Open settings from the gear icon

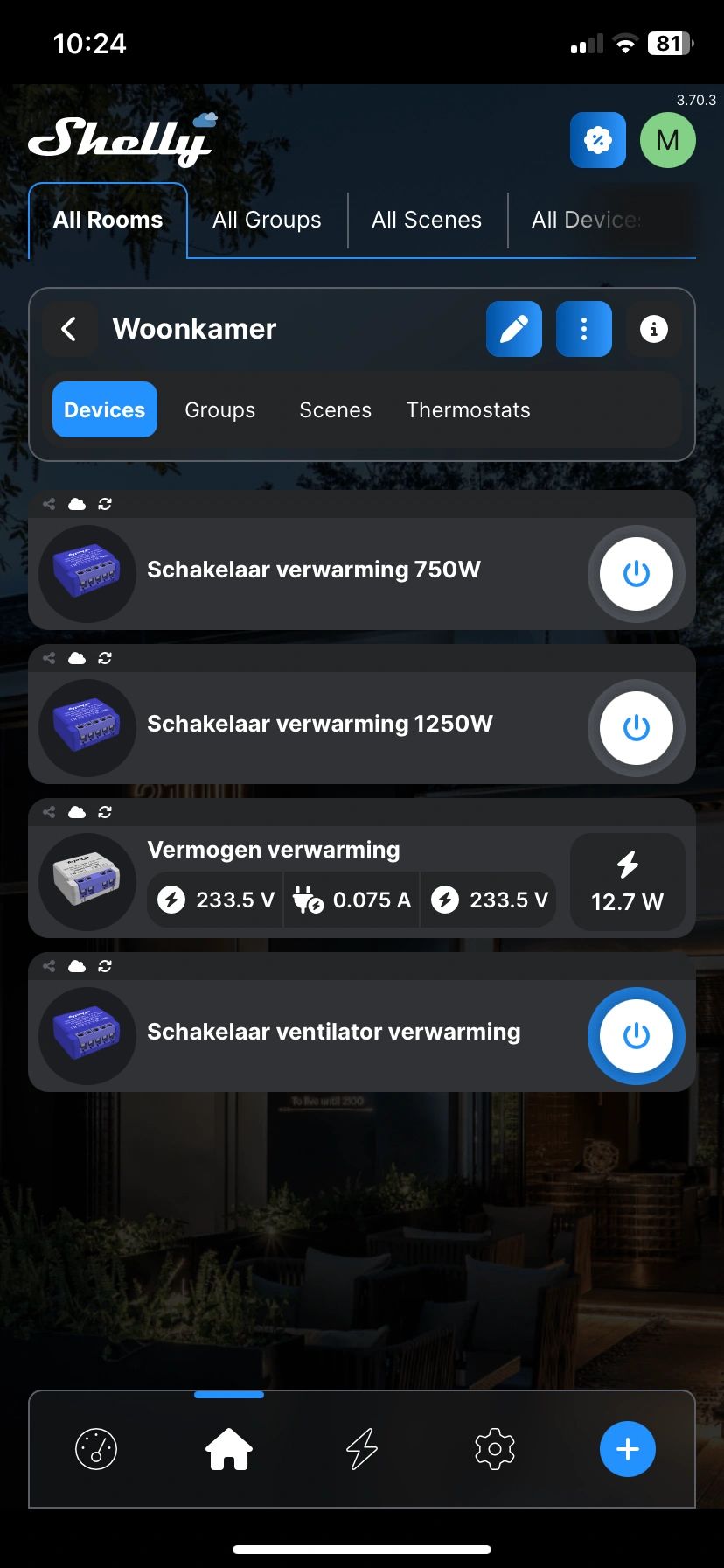click(495, 1449)
